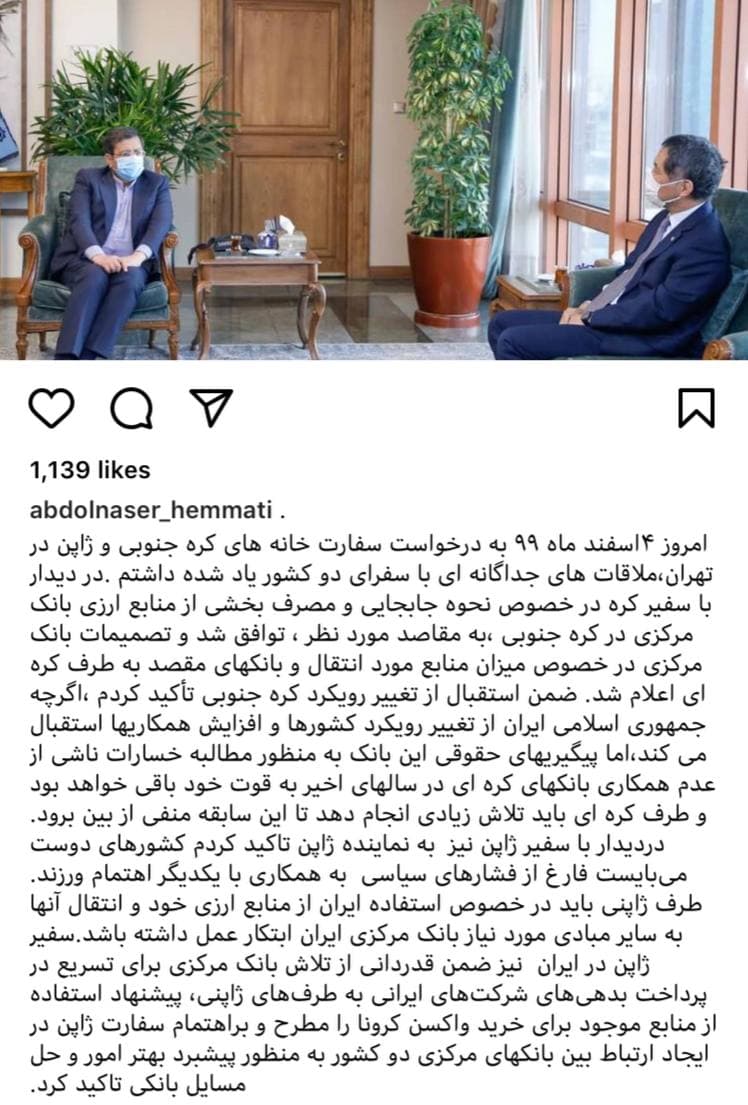
Task: Tap the post photo of the meeting
Action: tap(374, 180)
